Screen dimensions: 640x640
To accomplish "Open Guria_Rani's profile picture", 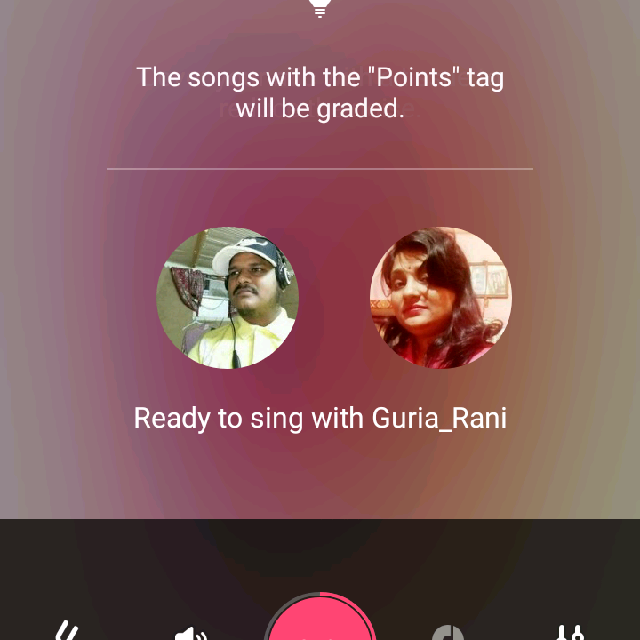I will [441, 298].
